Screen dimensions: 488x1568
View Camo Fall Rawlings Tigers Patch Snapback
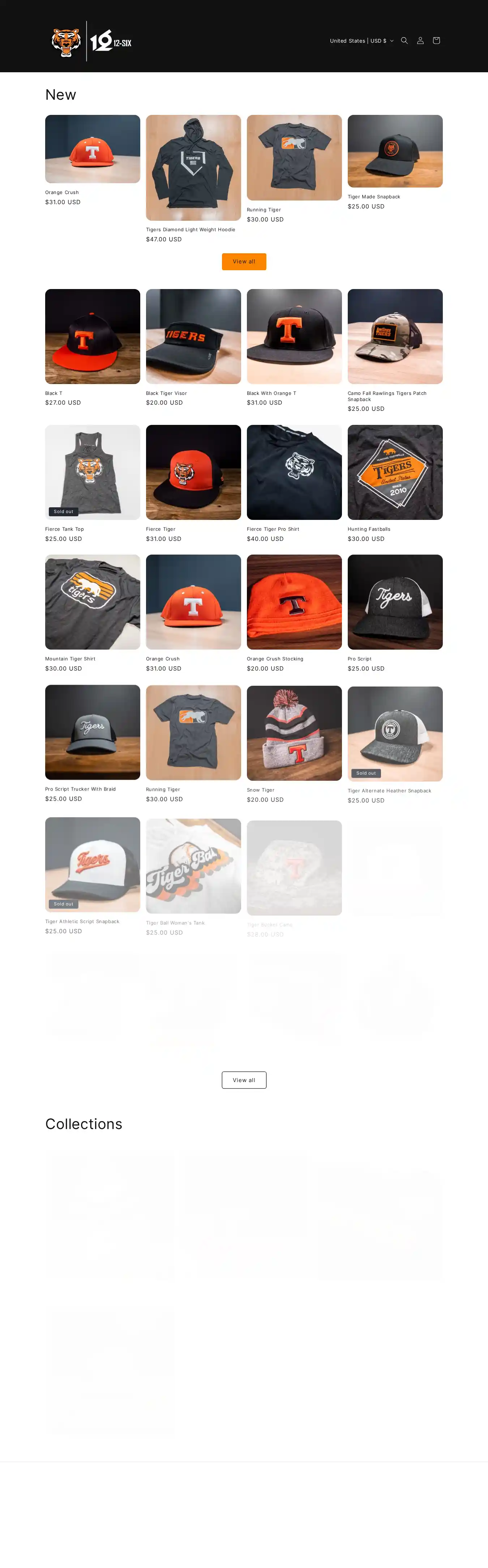pyautogui.click(x=395, y=337)
